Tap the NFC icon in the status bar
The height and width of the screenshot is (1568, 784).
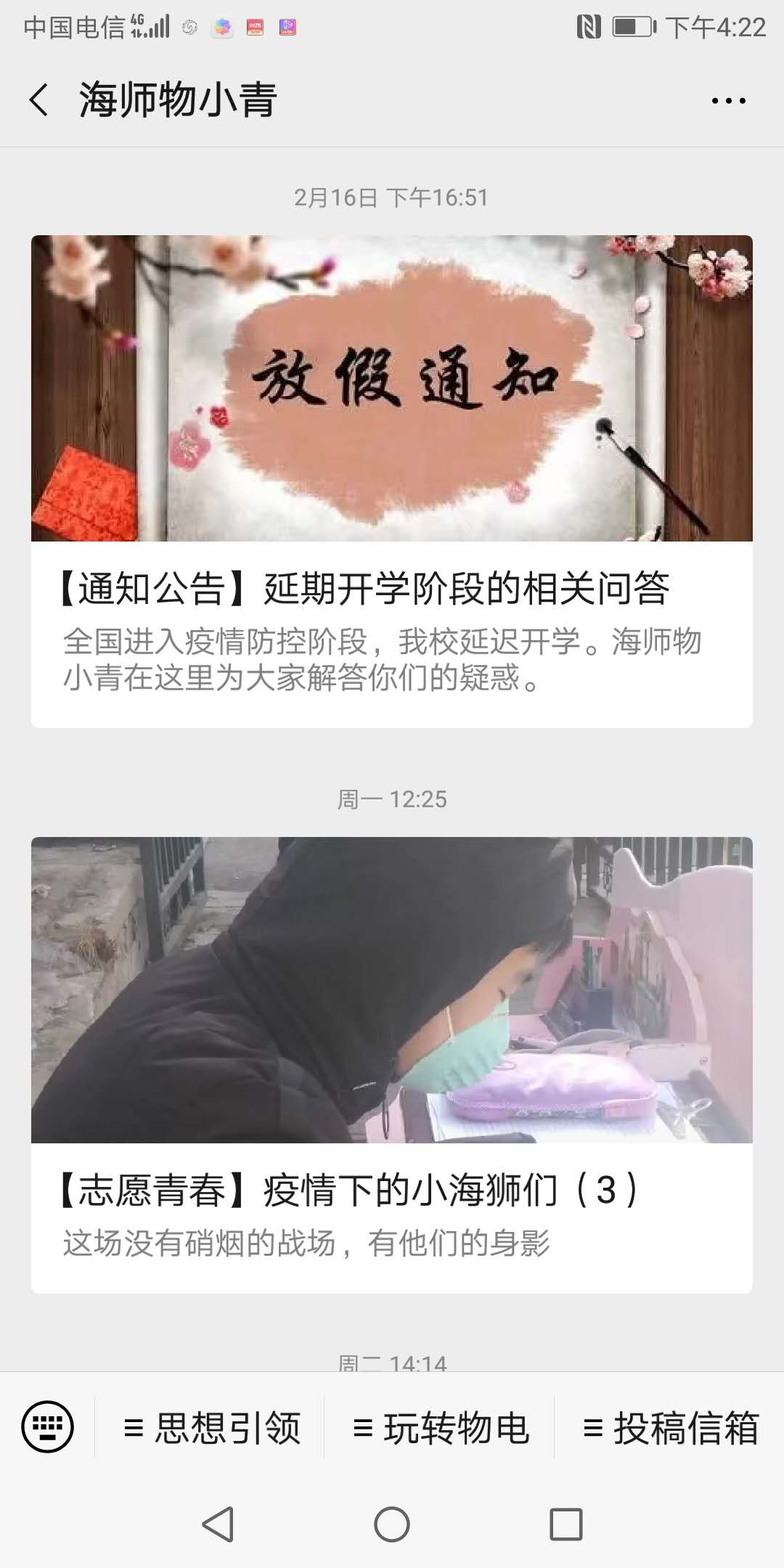pos(589,29)
